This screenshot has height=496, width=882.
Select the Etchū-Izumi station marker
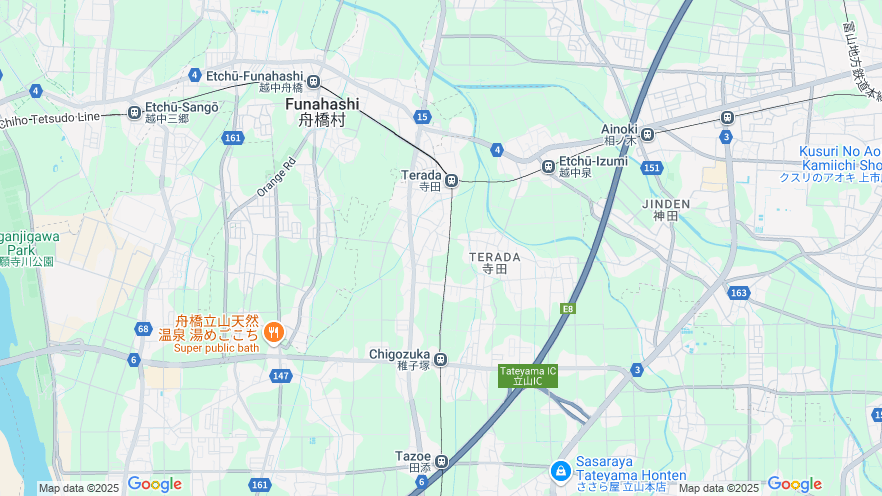point(548,167)
